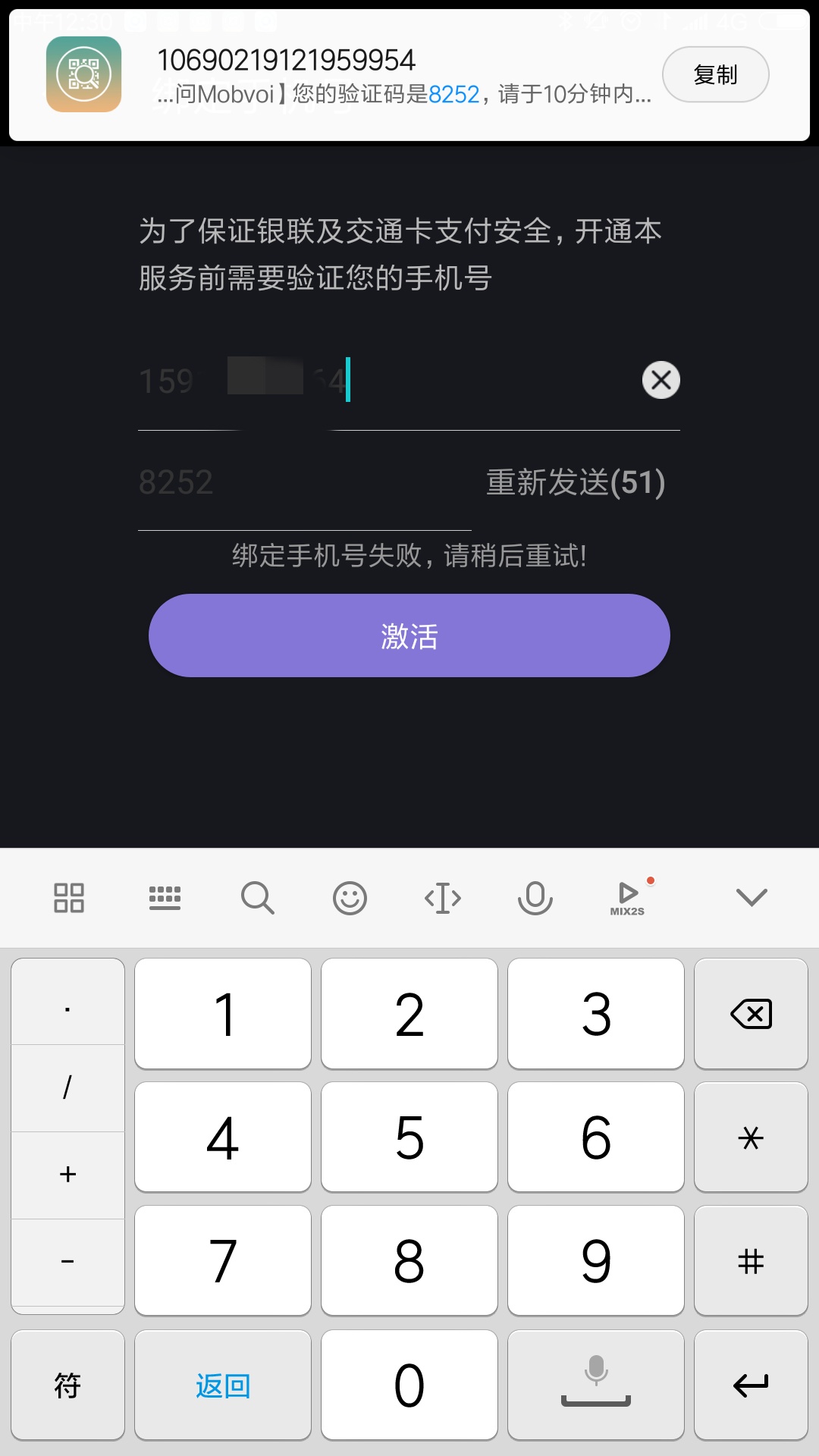Tap the bottom-row voice input key
This screenshot has height=1456, width=819.
point(596,1385)
